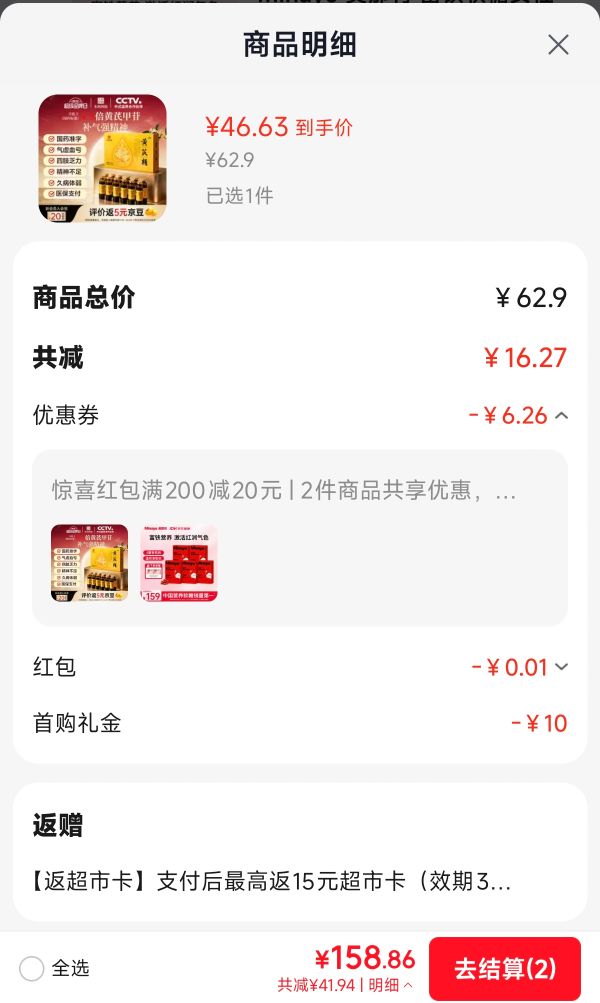Image resolution: width=600 pixels, height=1003 pixels.
Task: Open the 黄芪精 product thumbnail at top
Action: [x=102, y=158]
